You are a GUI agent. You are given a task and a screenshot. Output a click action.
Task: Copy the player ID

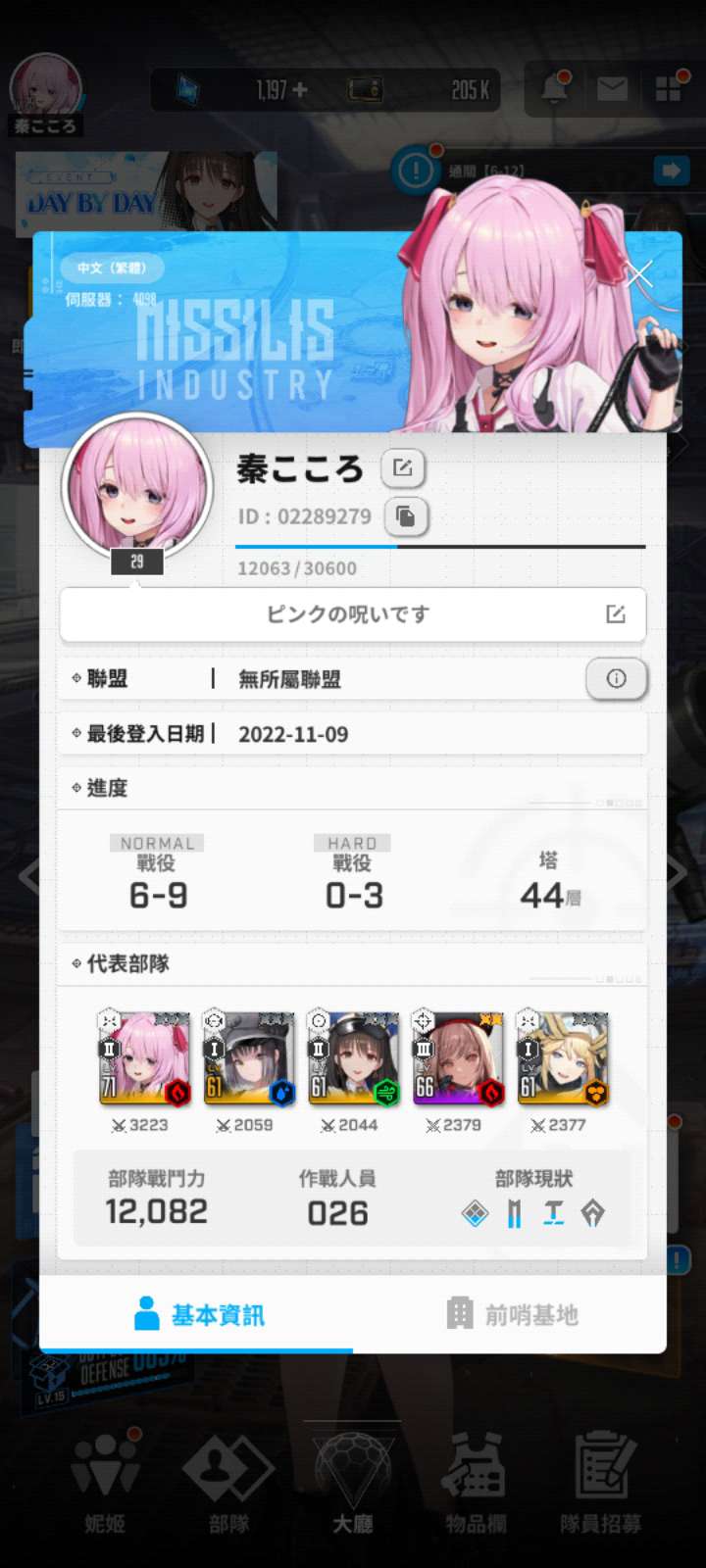[x=406, y=516]
